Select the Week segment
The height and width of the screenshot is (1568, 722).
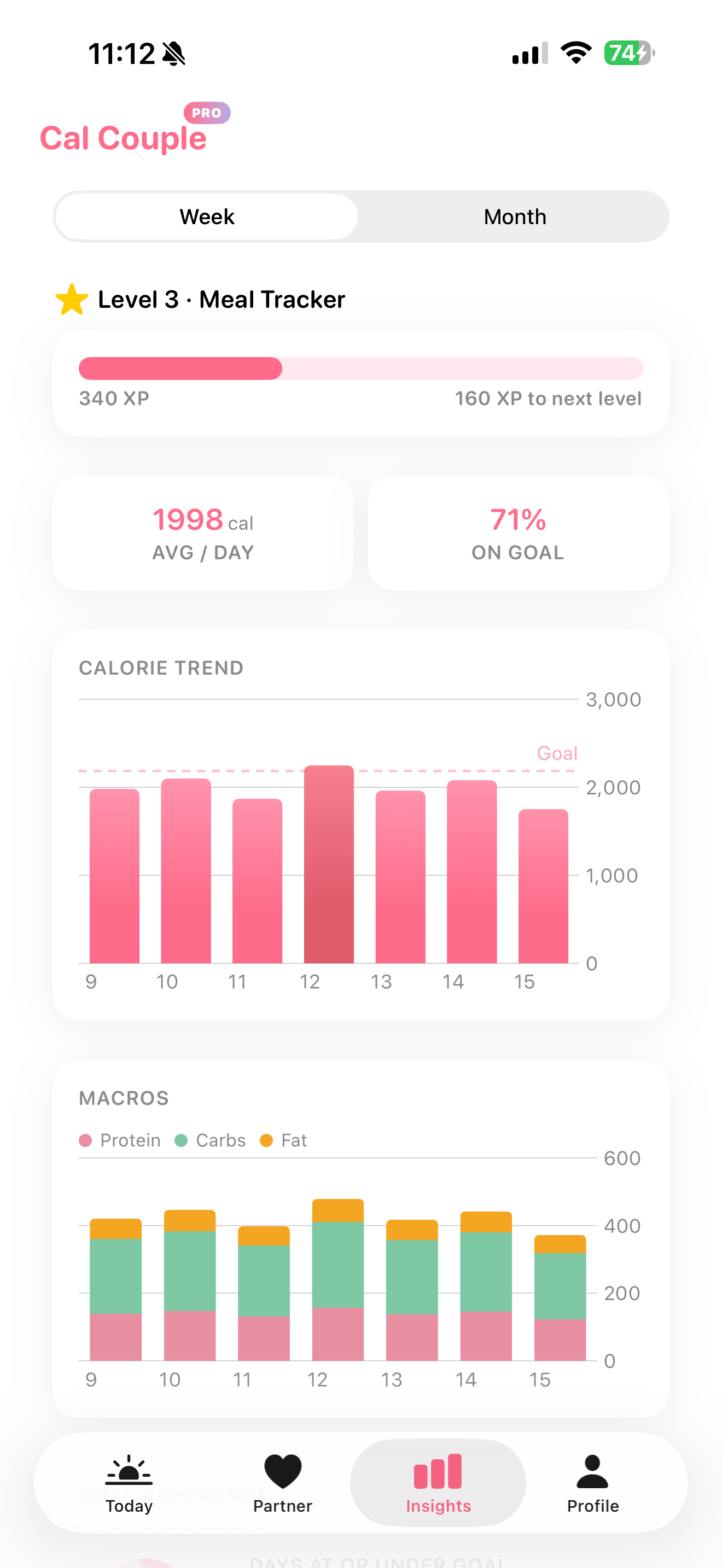(x=206, y=217)
